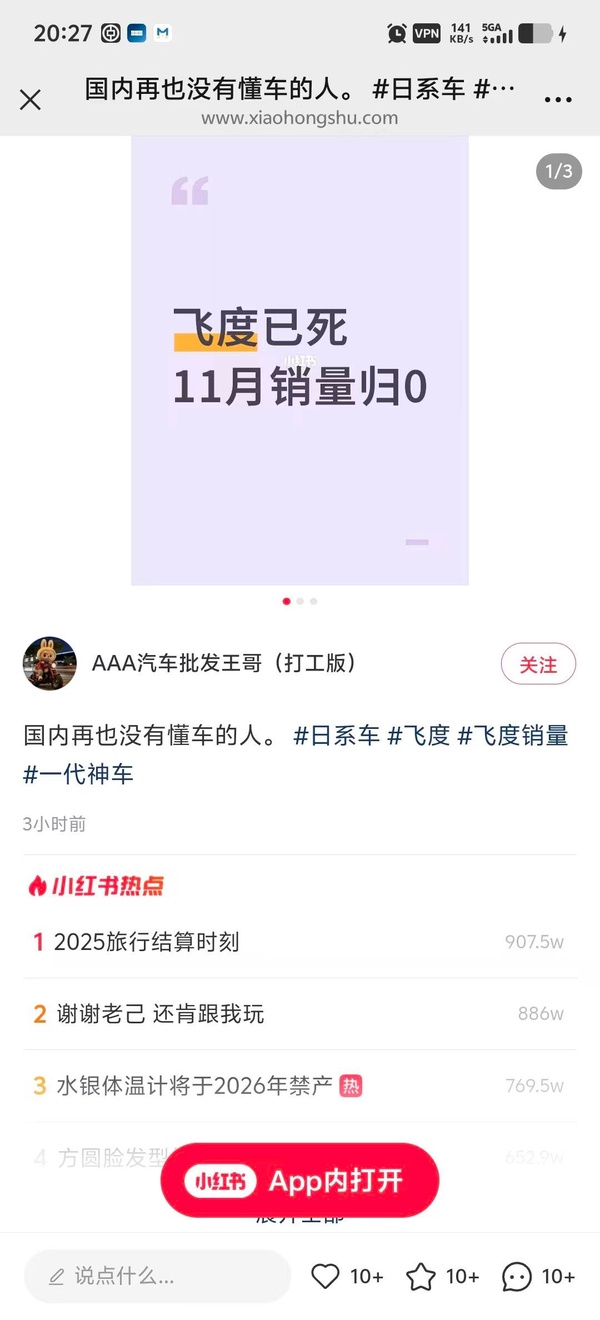Screen dimensions: 600x1320
Task: Tap App内打开 to open in app
Action: pyautogui.click(x=300, y=1181)
